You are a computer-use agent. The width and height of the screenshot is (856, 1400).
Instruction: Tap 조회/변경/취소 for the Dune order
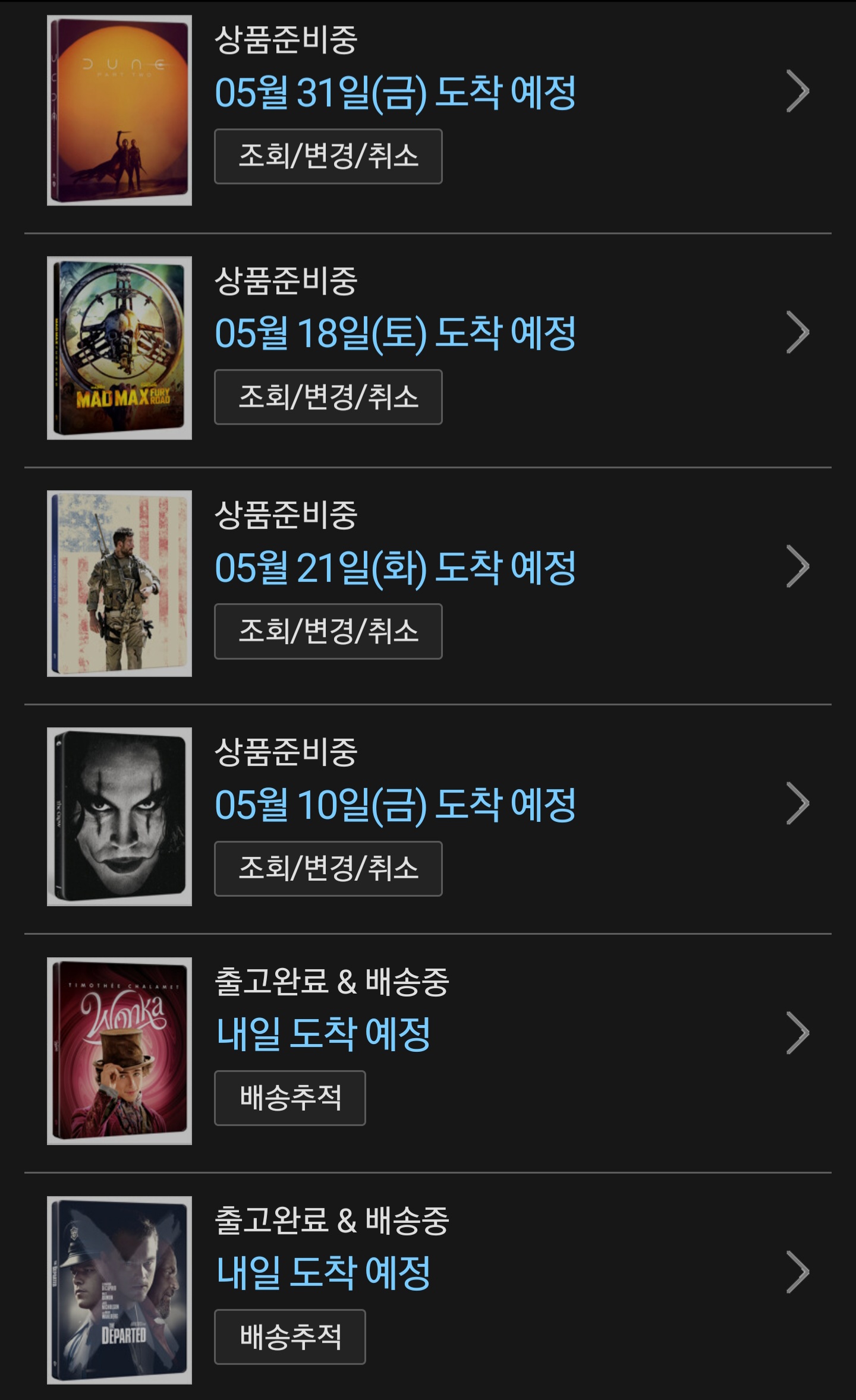click(328, 156)
